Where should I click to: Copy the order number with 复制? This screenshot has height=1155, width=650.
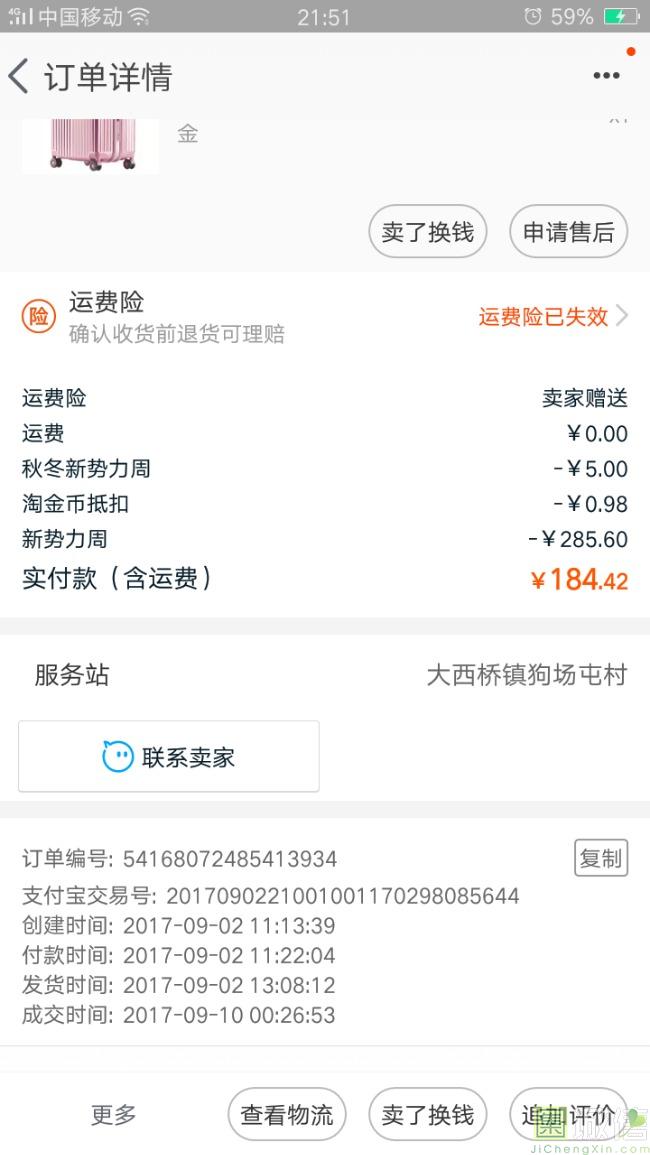click(601, 858)
